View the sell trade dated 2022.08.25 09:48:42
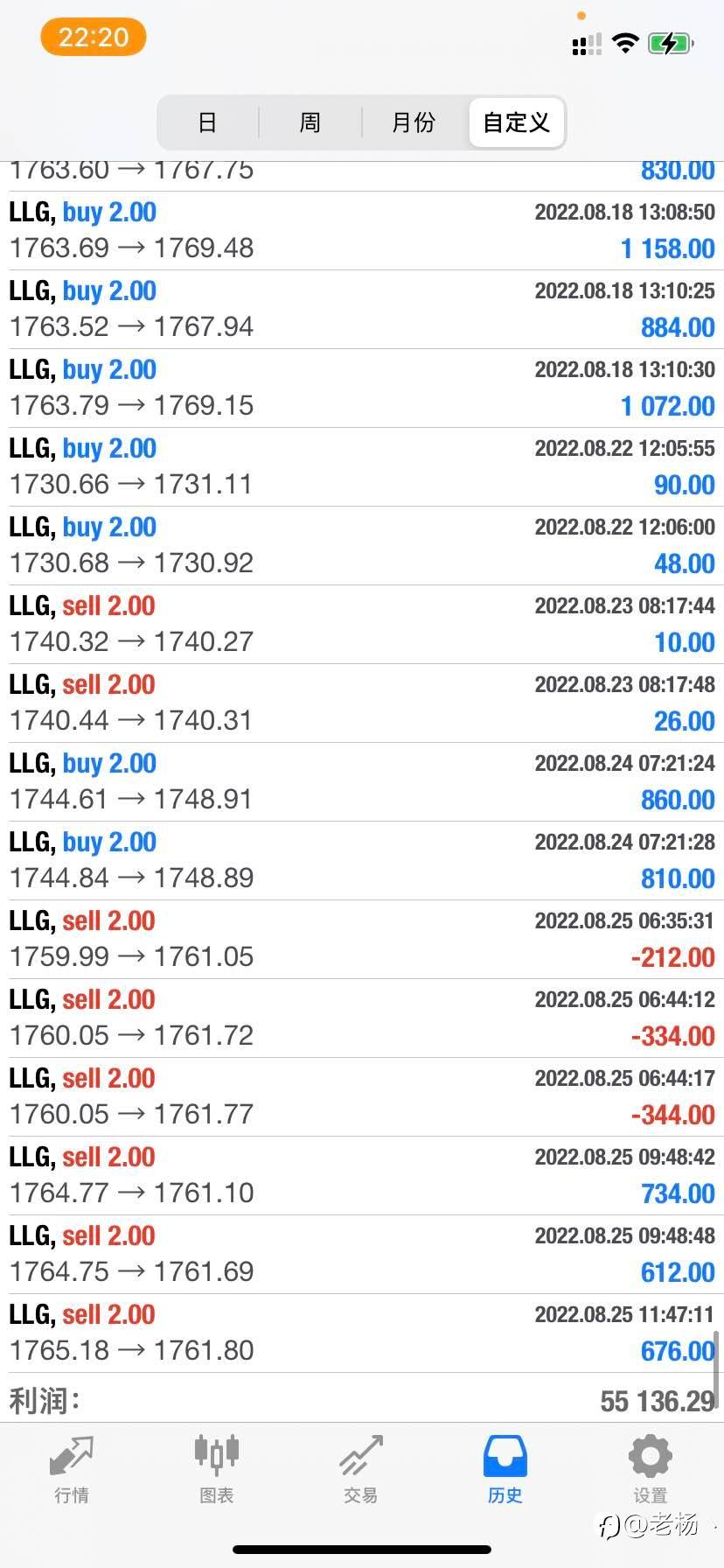The height and width of the screenshot is (1568, 724). click(x=362, y=1176)
